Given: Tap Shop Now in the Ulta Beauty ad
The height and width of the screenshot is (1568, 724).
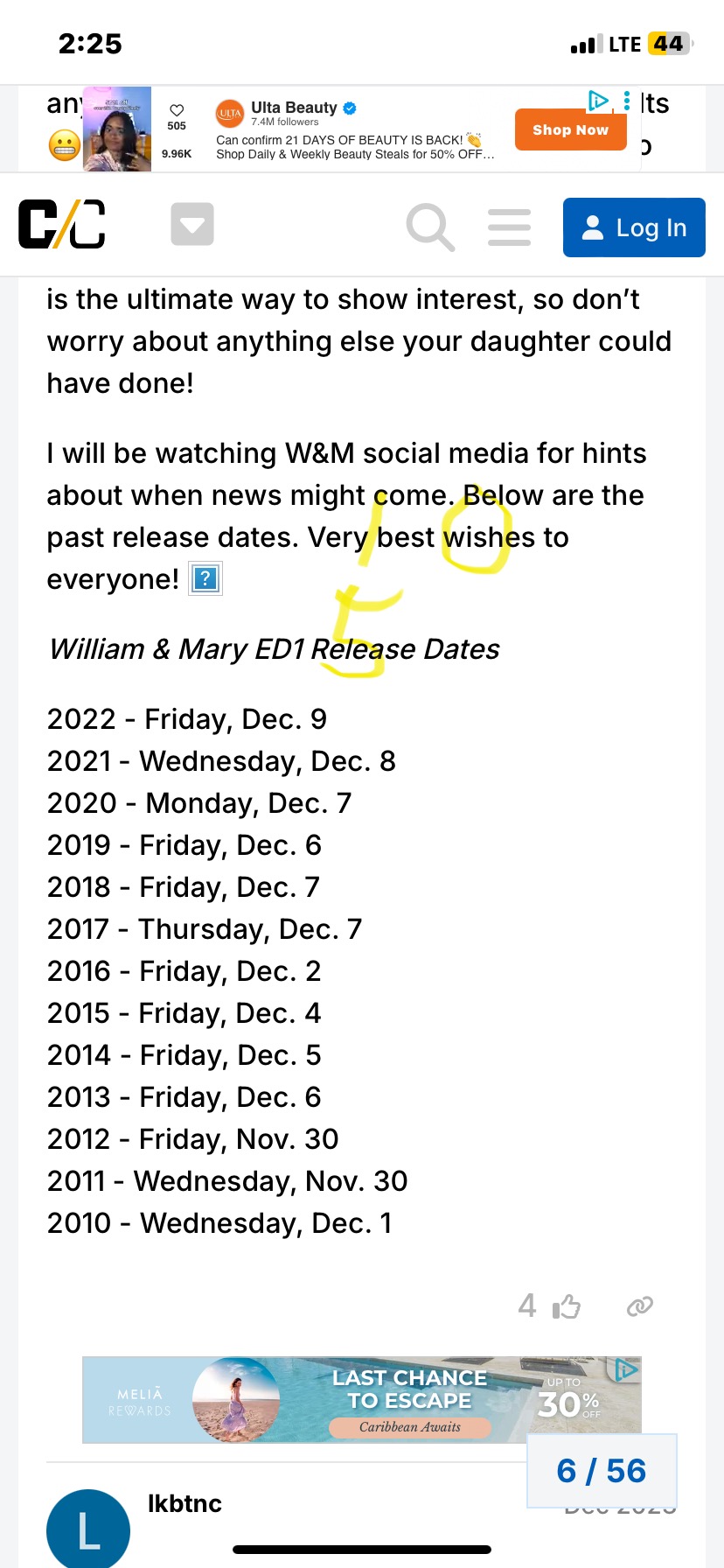Looking at the screenshot, I should click(570, 129).
